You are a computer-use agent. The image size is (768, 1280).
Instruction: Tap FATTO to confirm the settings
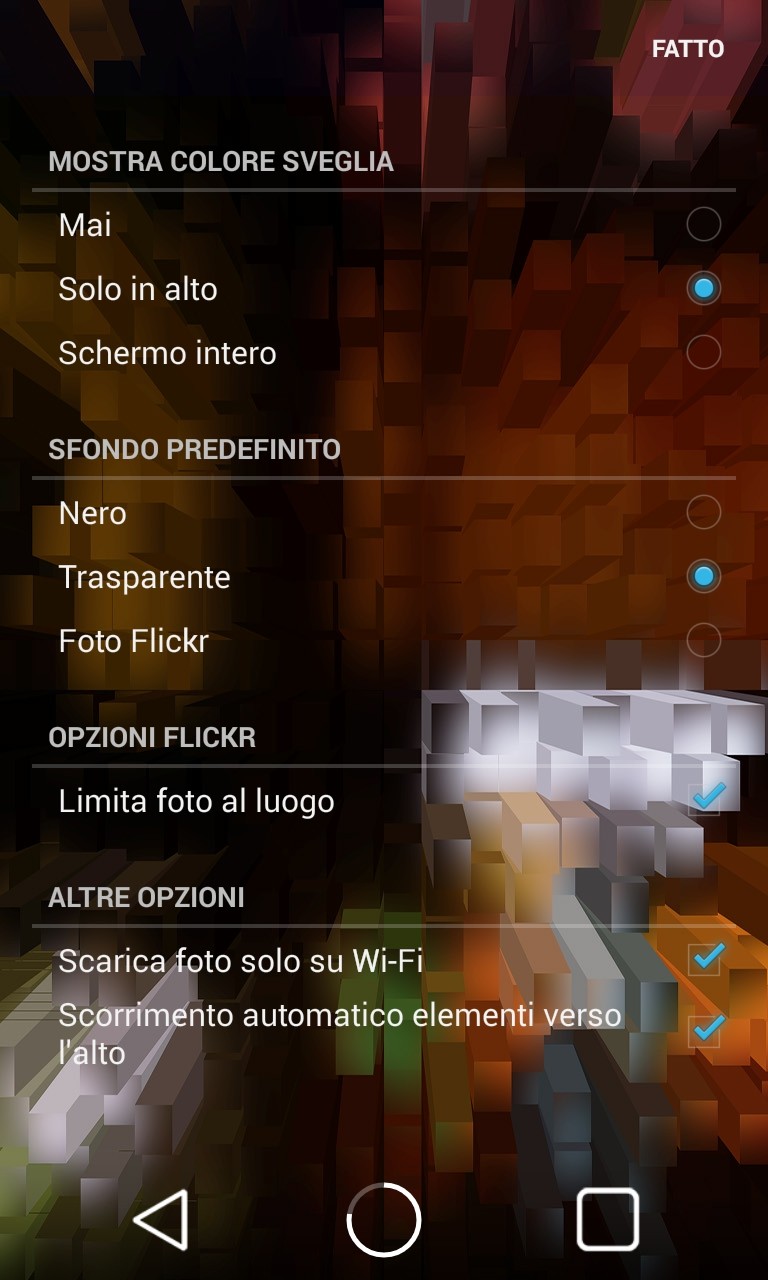(688, 49)
